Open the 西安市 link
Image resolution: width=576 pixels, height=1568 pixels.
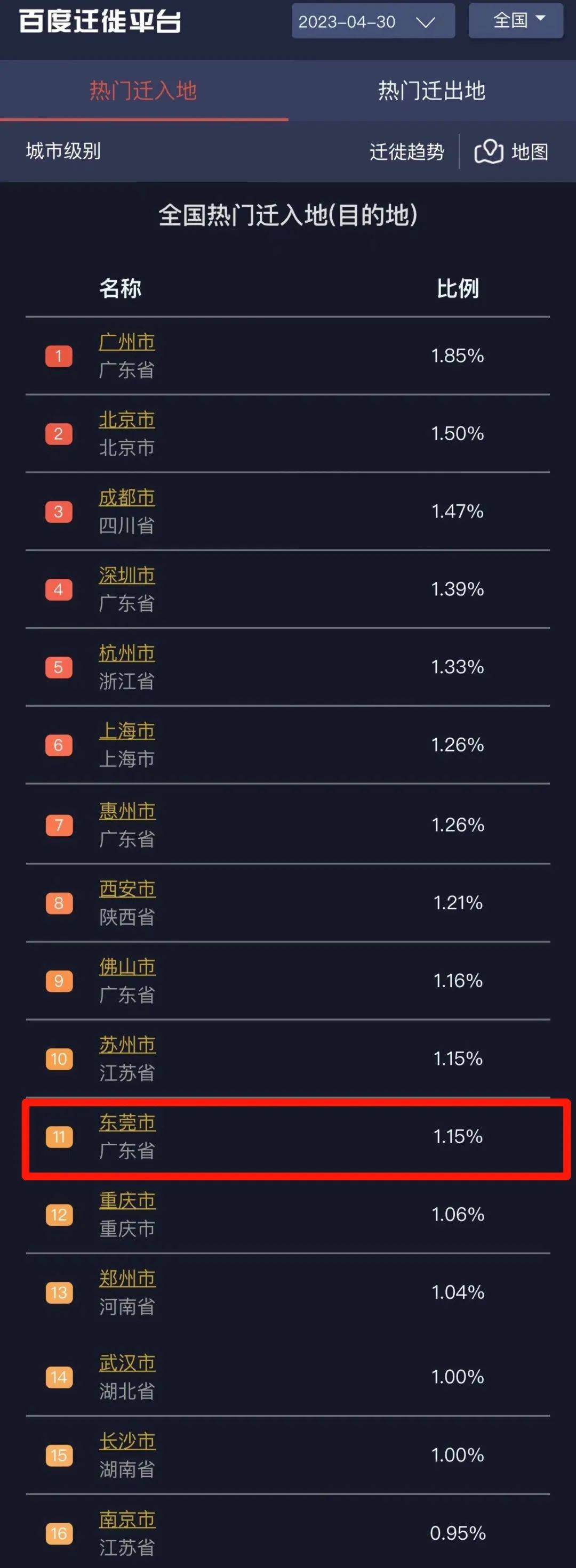(x=126, y=888)
